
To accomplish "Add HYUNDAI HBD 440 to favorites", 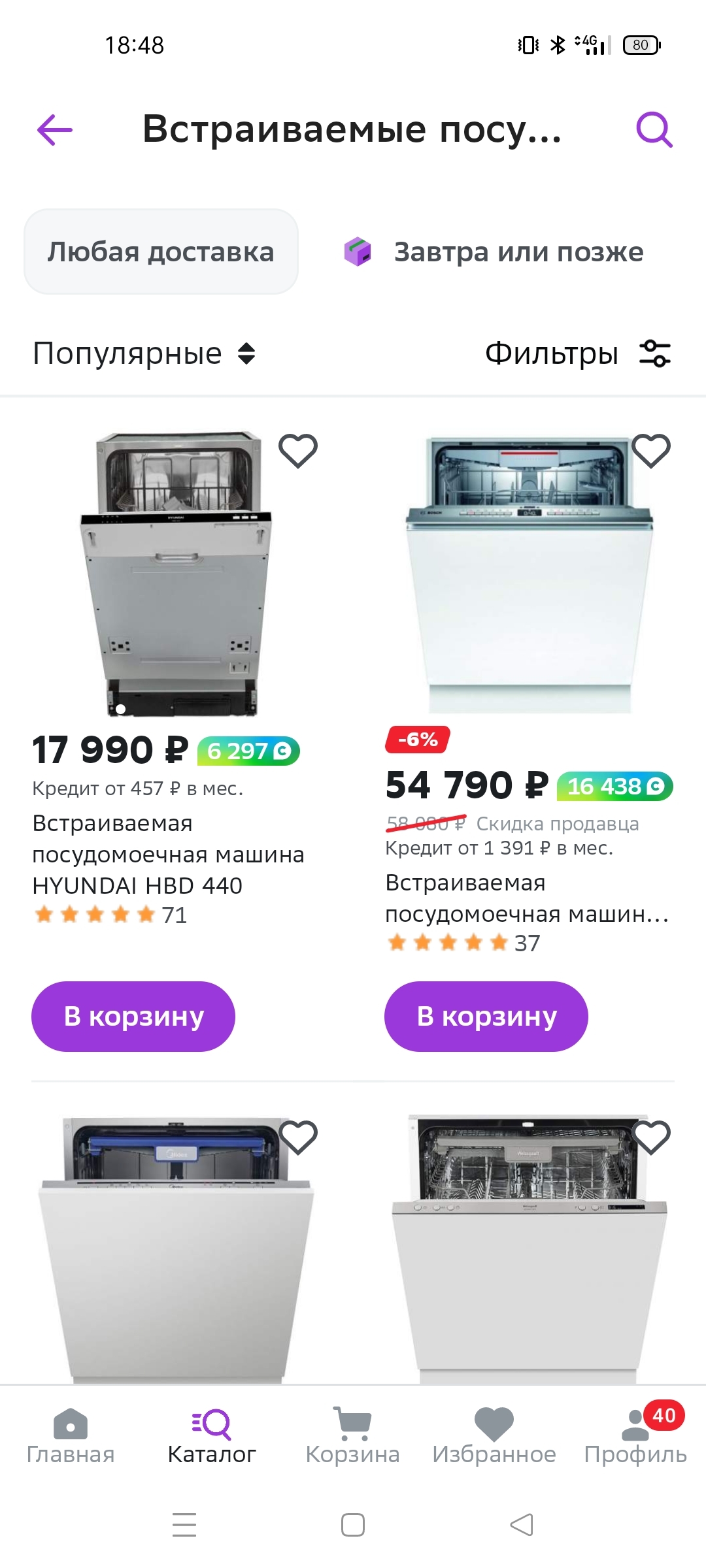I will tap(298, 451).
